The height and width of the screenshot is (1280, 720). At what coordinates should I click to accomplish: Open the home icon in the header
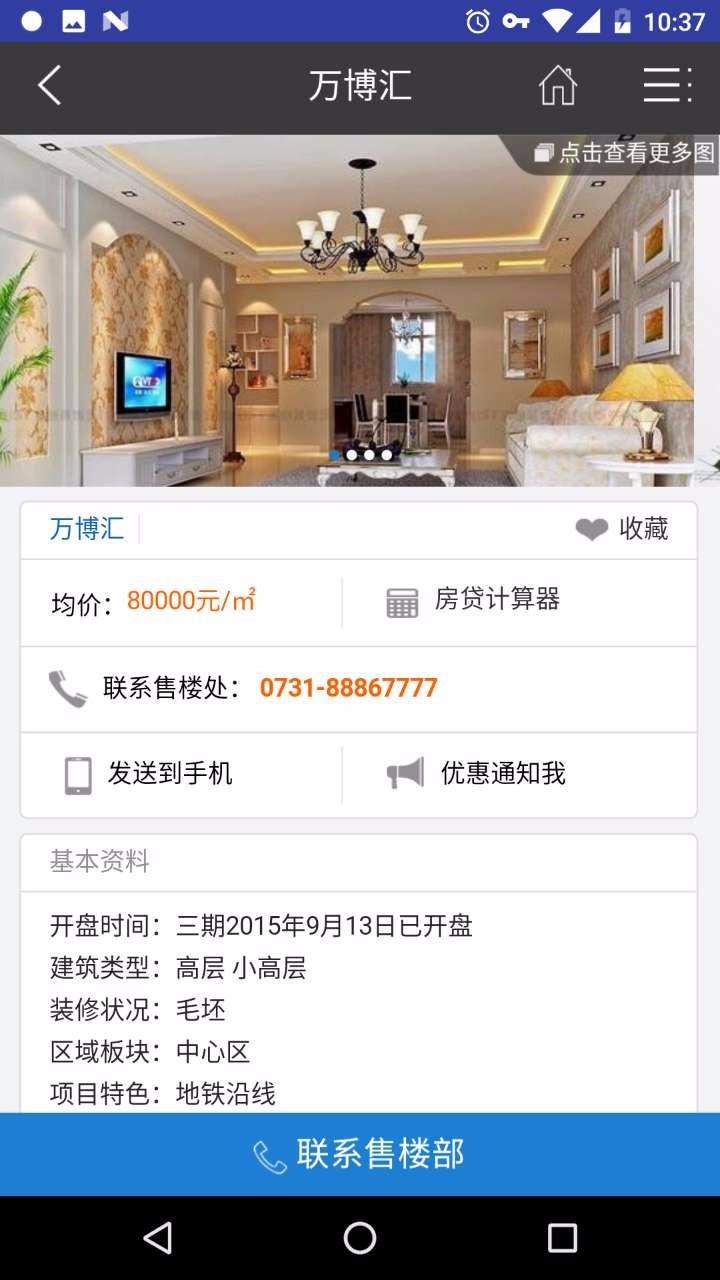(x=558, y=86)
